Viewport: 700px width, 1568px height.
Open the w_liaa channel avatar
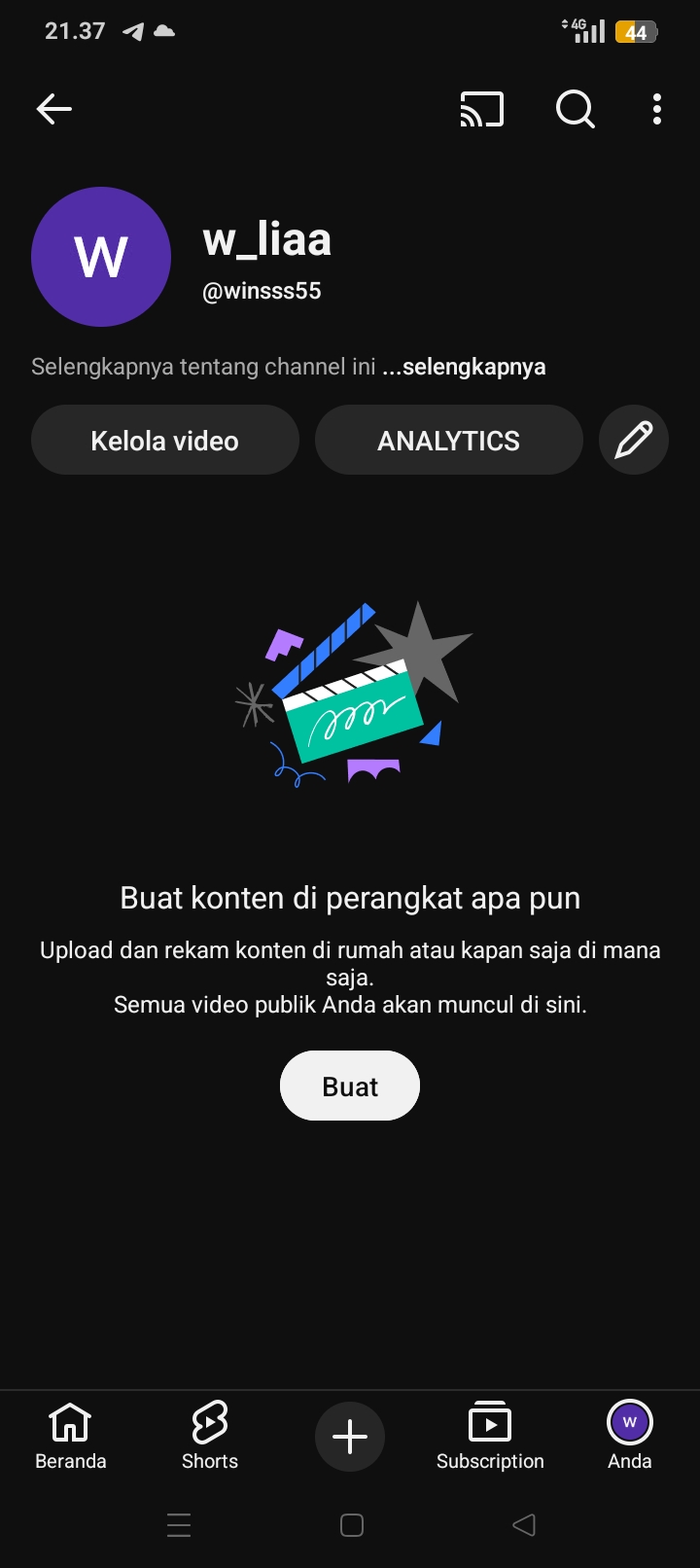101,257
